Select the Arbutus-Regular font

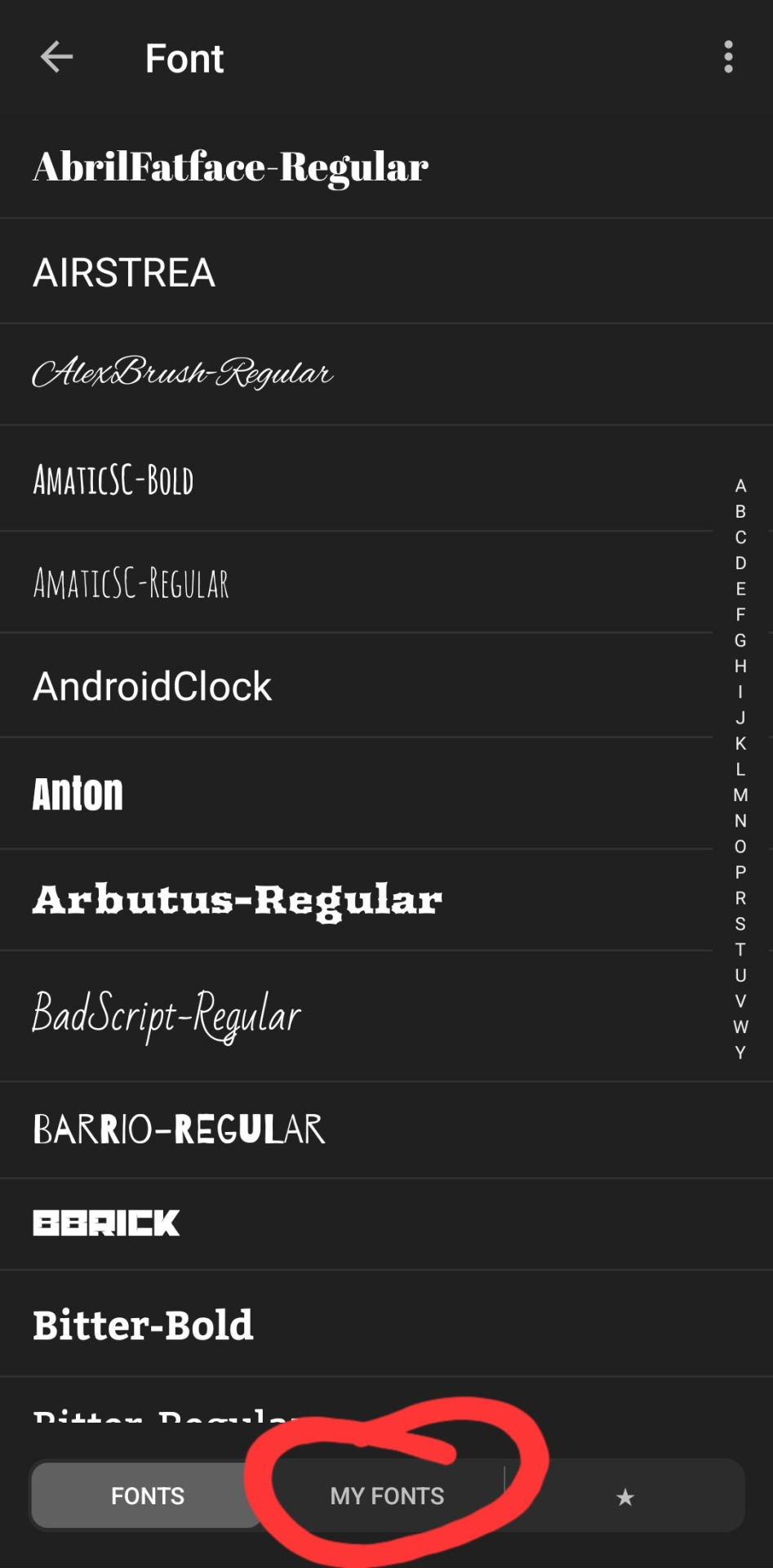click(238, 900)
